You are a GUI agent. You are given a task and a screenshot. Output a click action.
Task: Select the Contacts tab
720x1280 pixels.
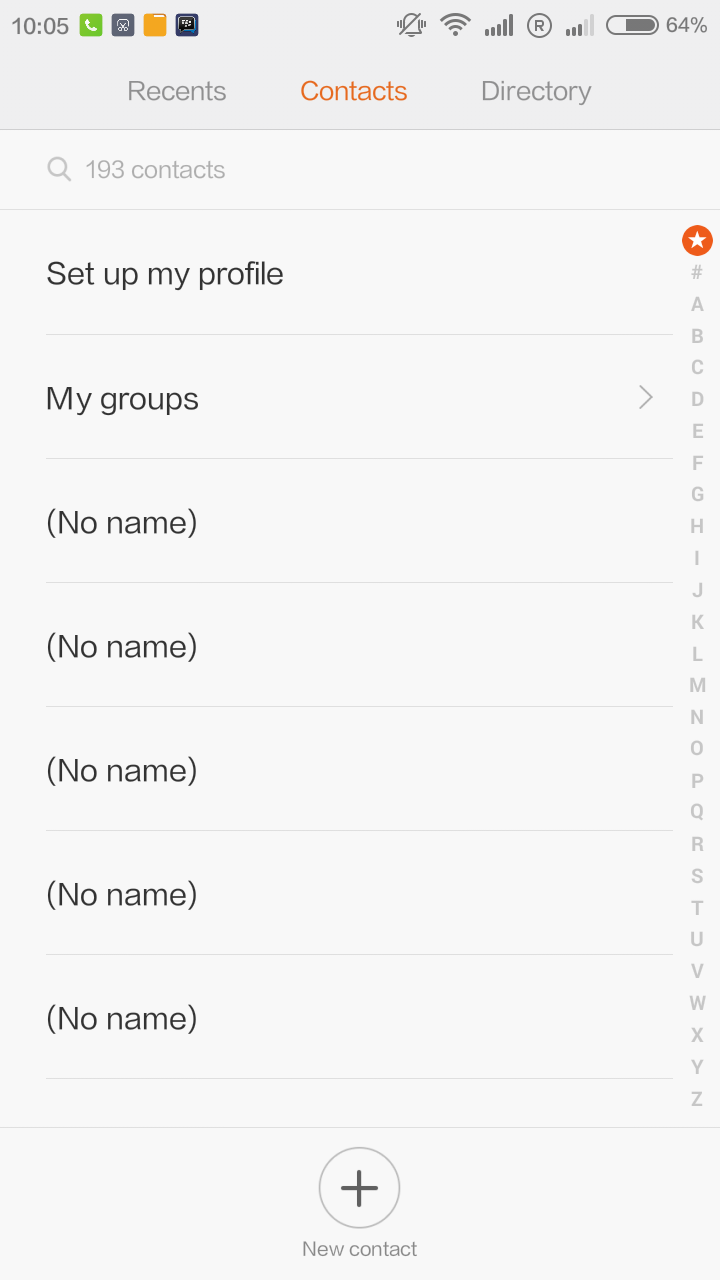pyautogui.click(x=353, y=91)
